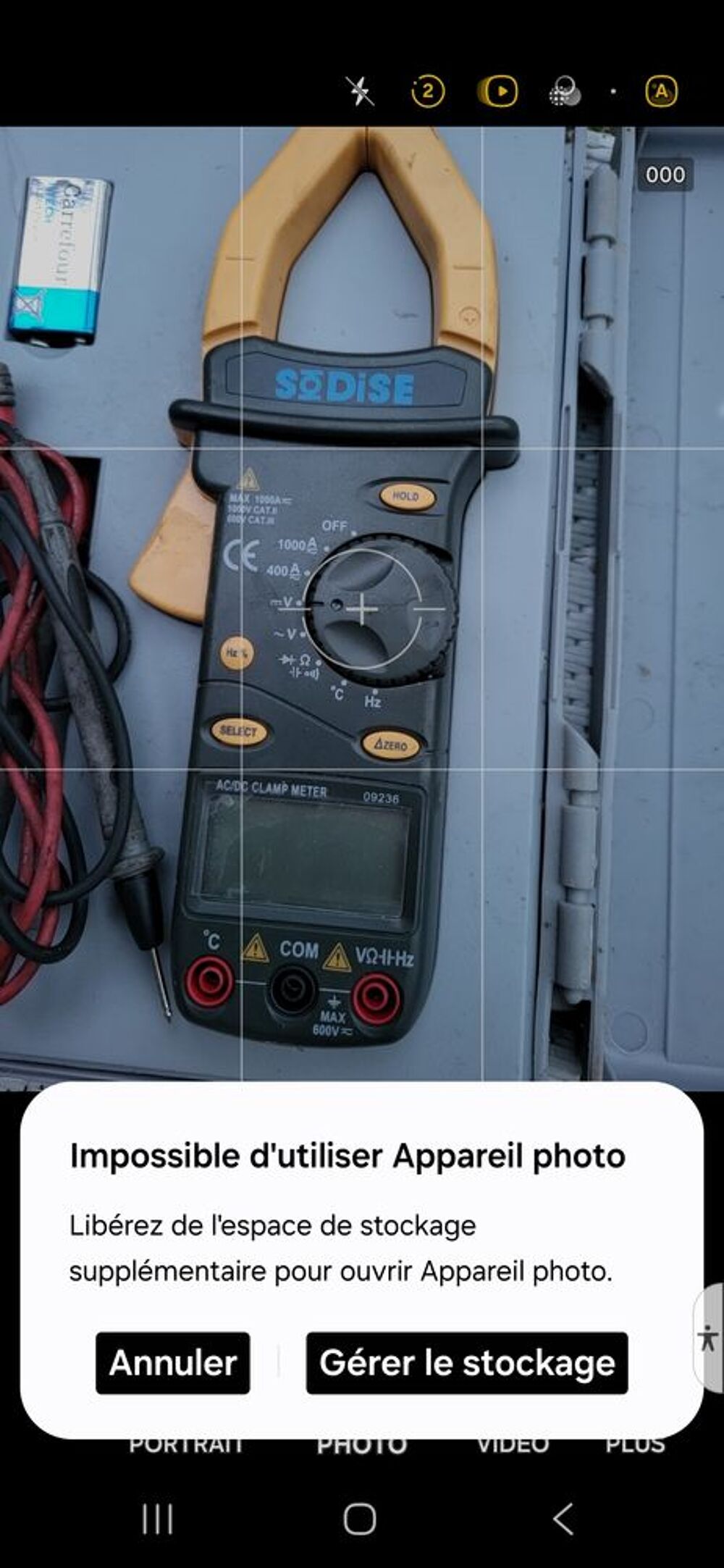Open the accessibility floating button
This screenshot has height=1568, width=724.
point(708,1338)
